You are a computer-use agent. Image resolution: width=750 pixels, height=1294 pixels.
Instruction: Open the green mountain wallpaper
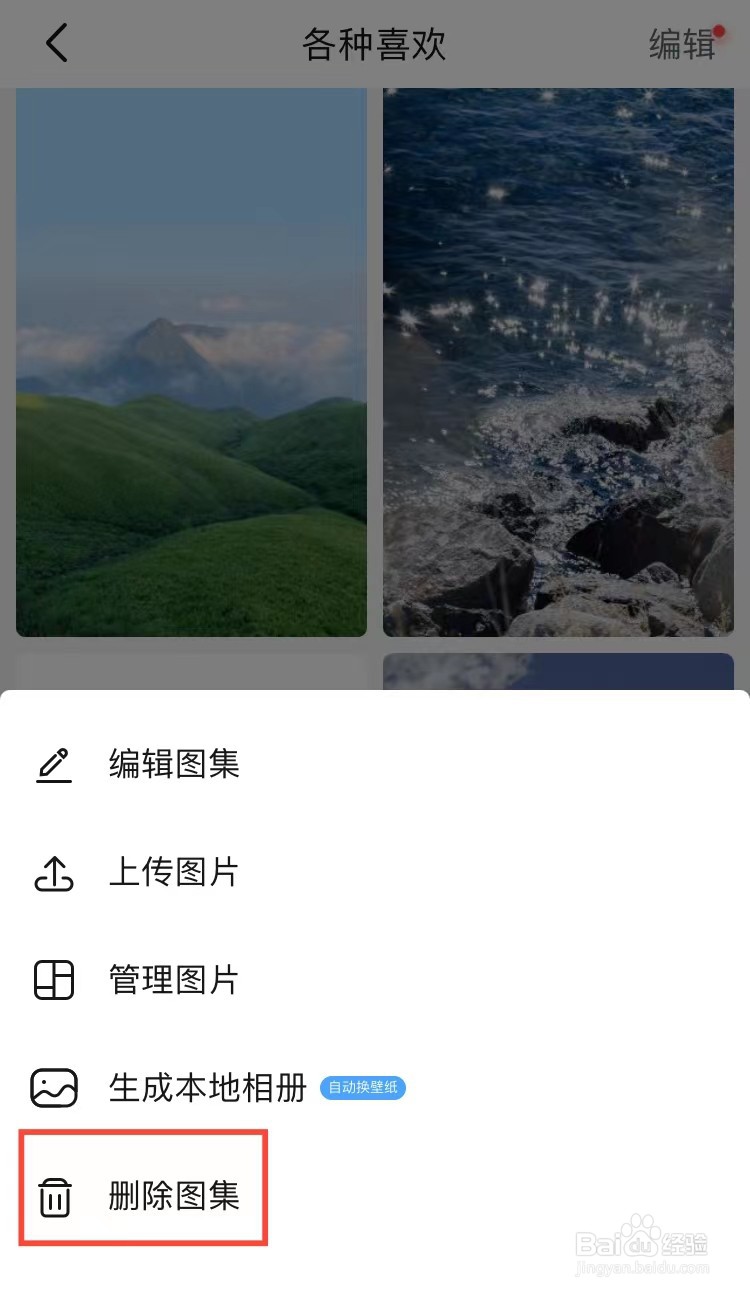(191, 362)
